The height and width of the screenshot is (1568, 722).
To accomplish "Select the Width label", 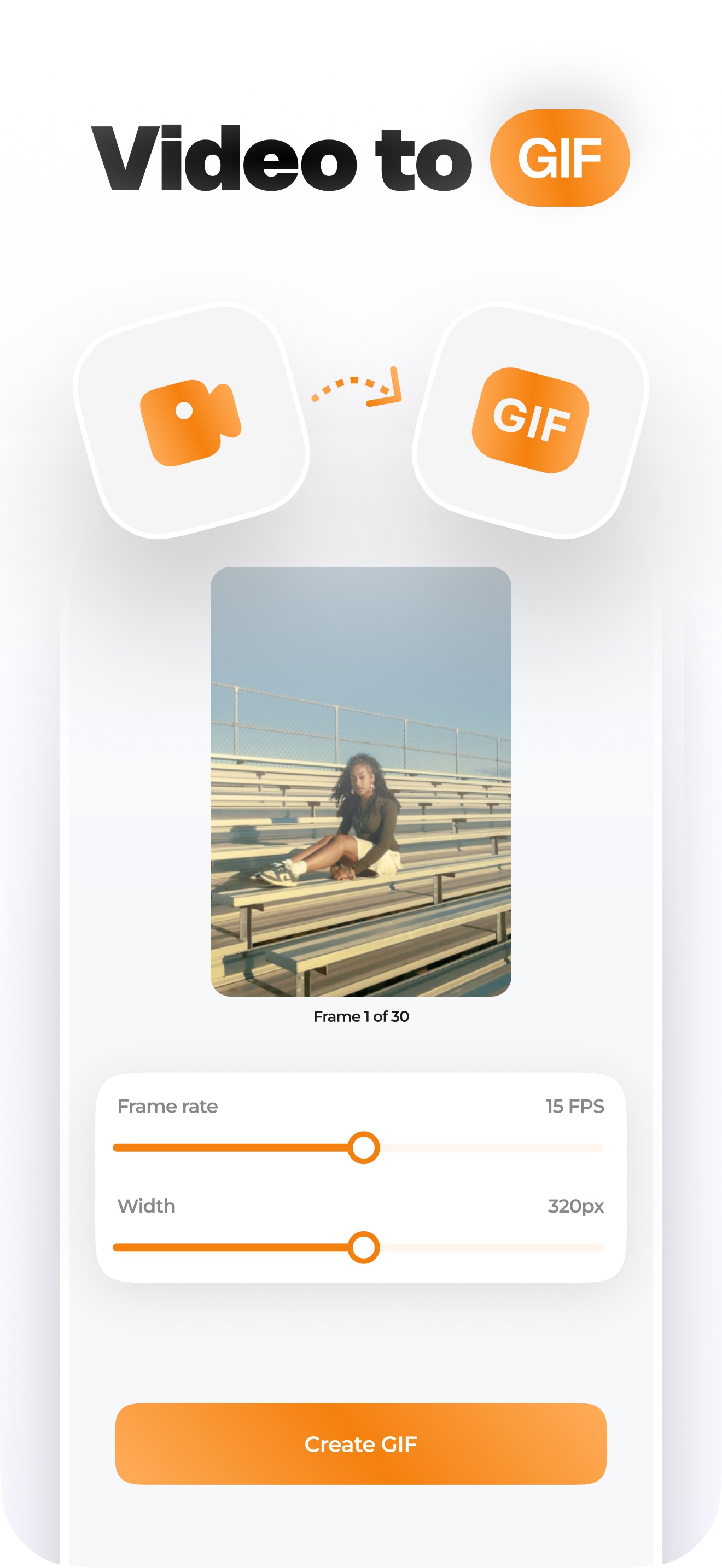I will (146, 1207).
